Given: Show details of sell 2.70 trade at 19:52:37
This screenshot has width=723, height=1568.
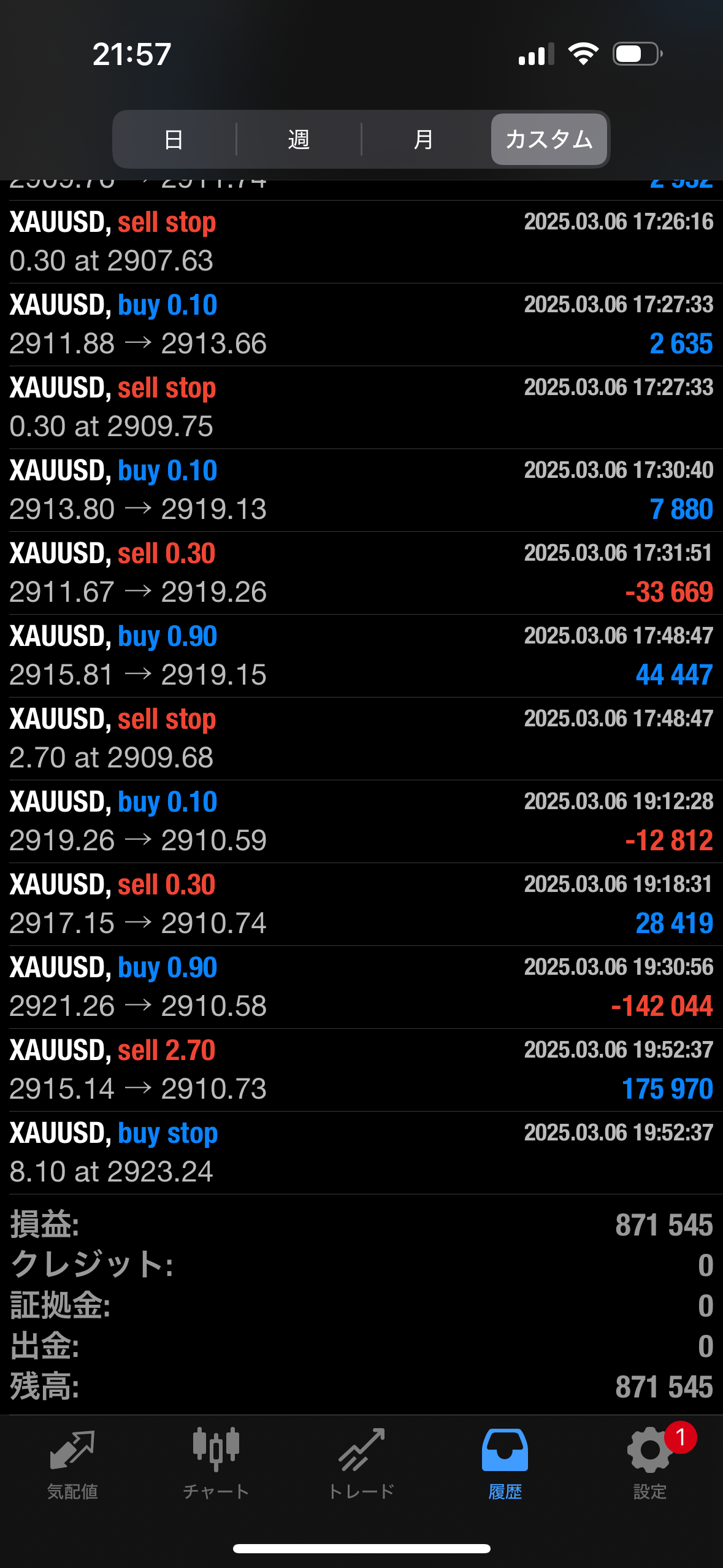Looking at the screenshot, I should [x=361, y=1070].
